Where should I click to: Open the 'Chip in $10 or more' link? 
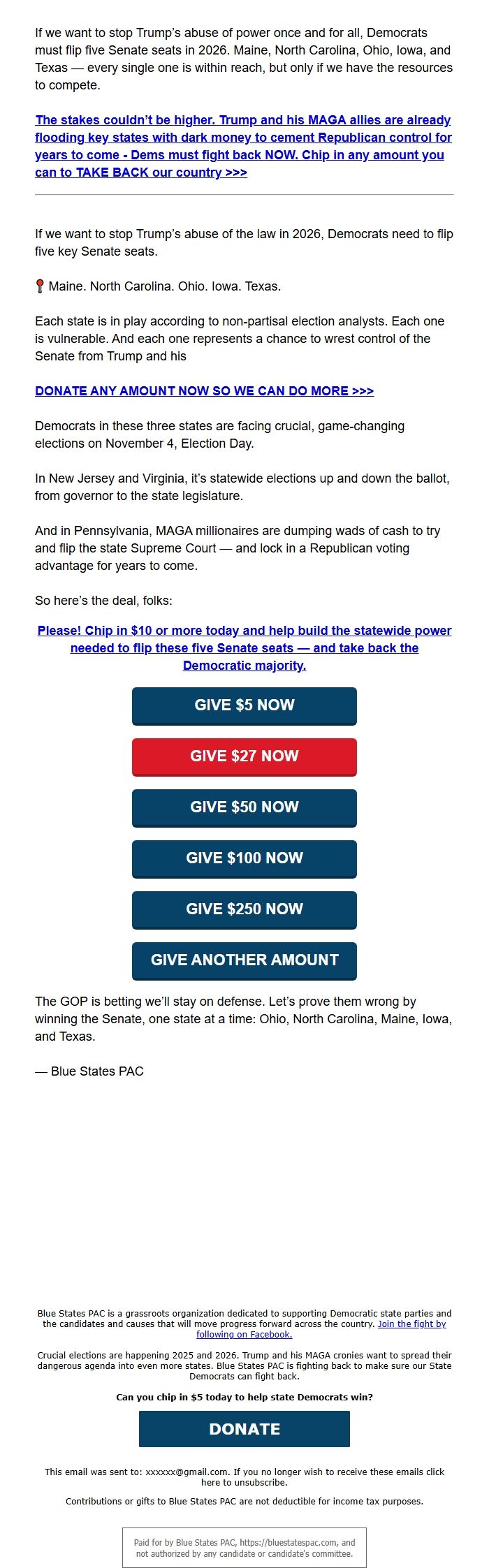coord(244,648)
